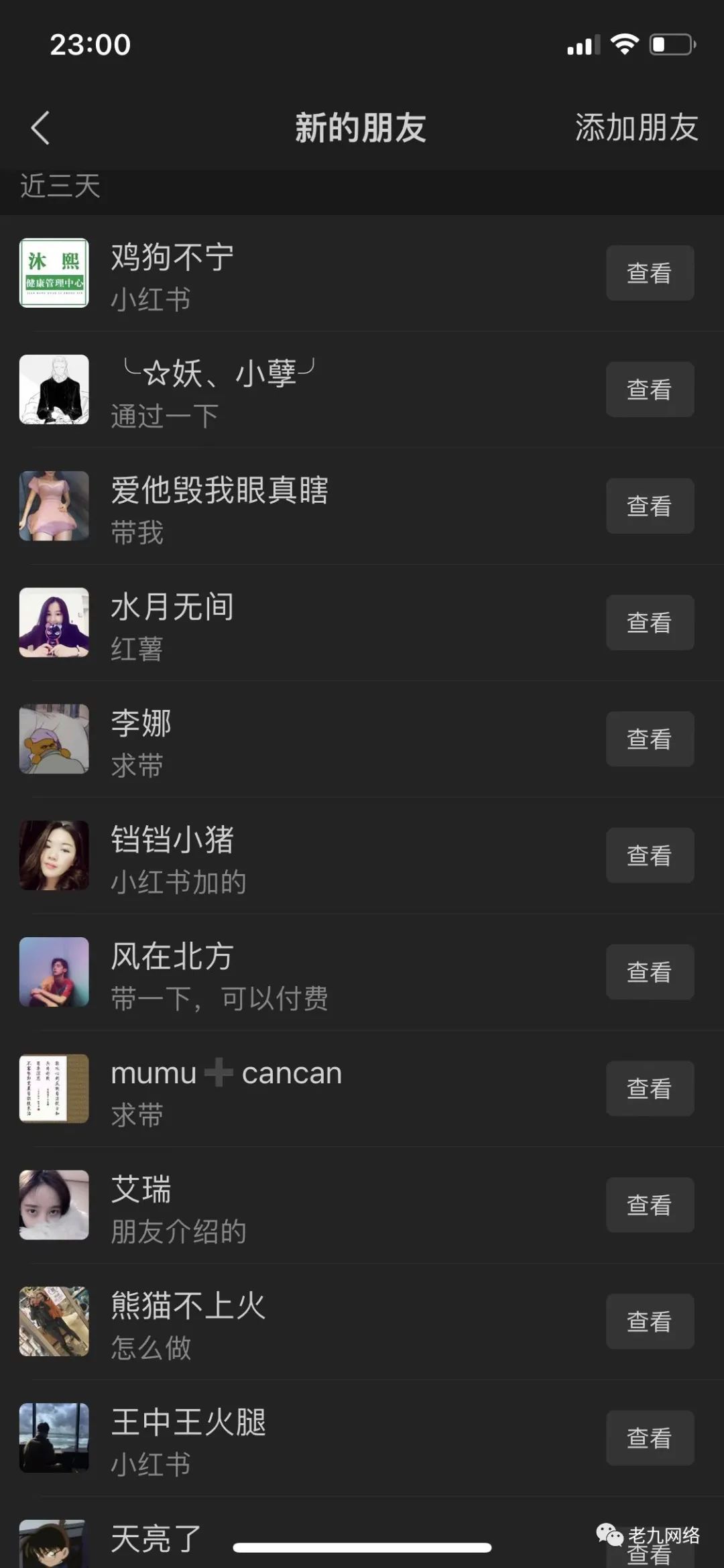This screenshot has height=1568, width=724.
Task: Open 铛铛小猪's request row
Action: 362,856
